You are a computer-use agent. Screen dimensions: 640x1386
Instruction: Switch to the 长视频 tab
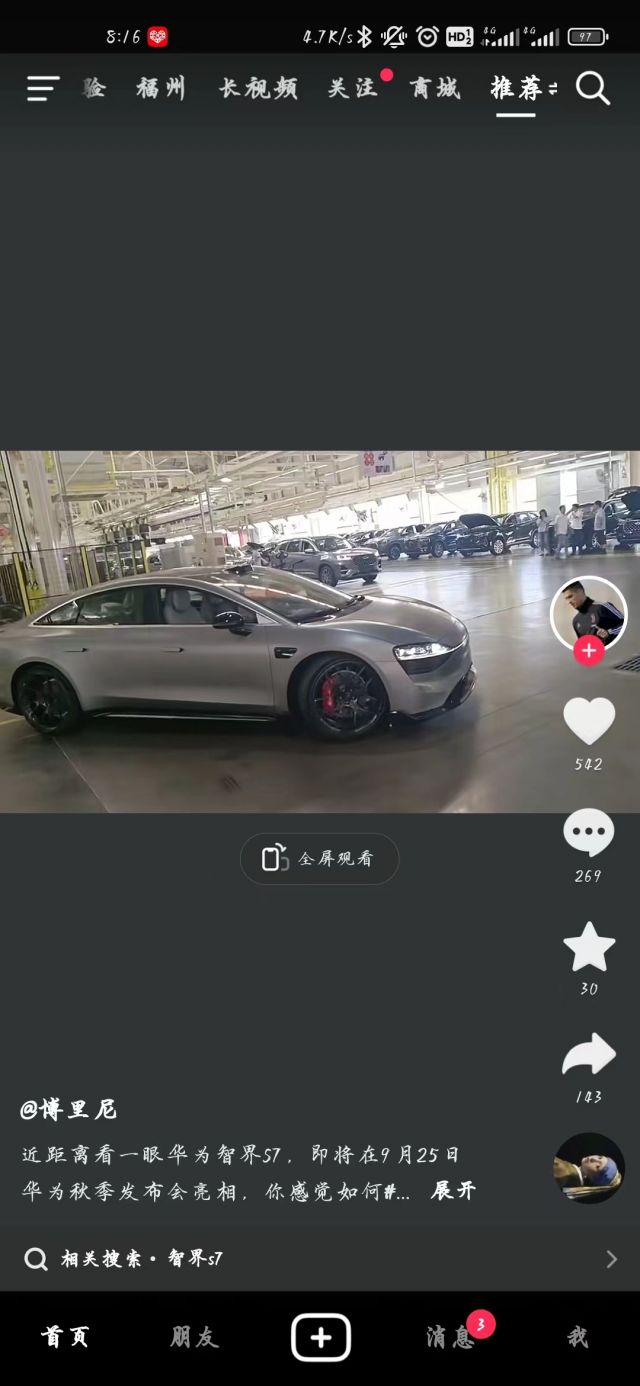[x=258, y=88]
